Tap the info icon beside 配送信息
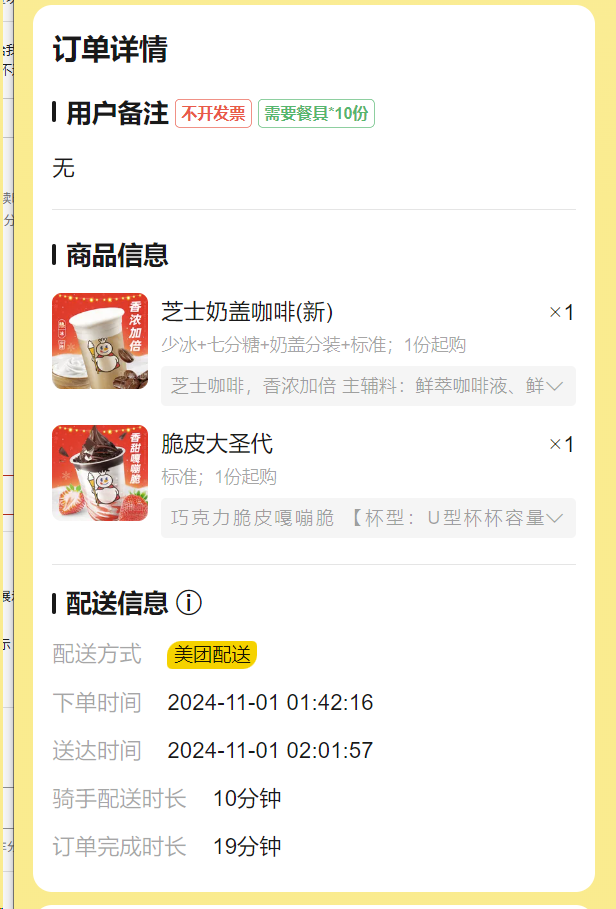616x909 pixels. click(x=189, y=603)
